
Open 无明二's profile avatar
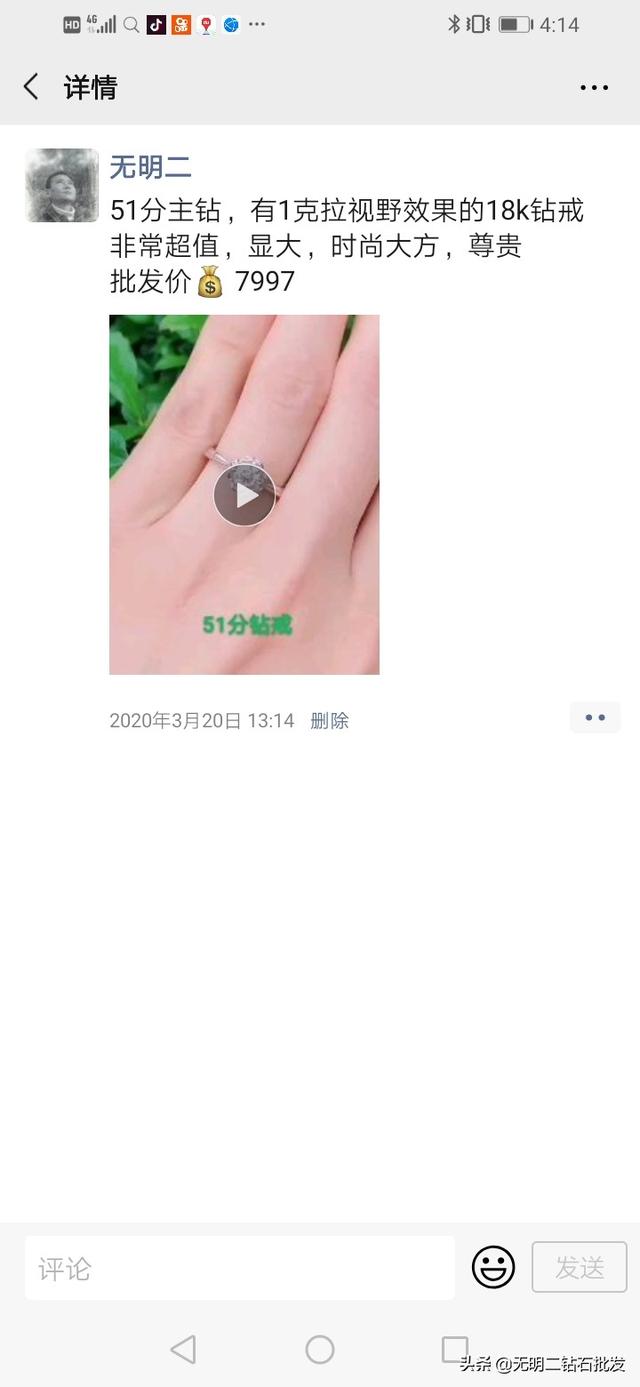coord(62,186)
